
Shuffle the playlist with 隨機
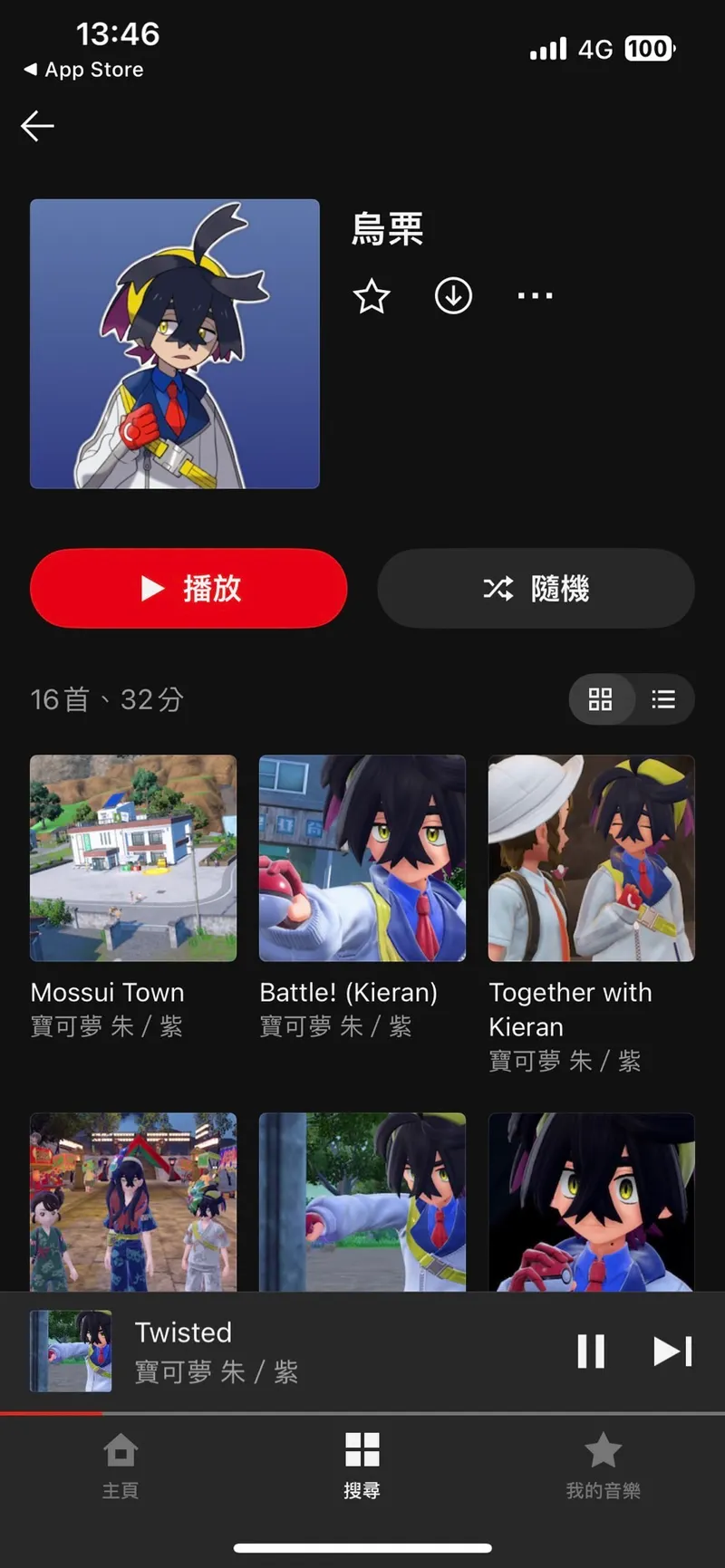pyautogui.click(x=536, y=589)
